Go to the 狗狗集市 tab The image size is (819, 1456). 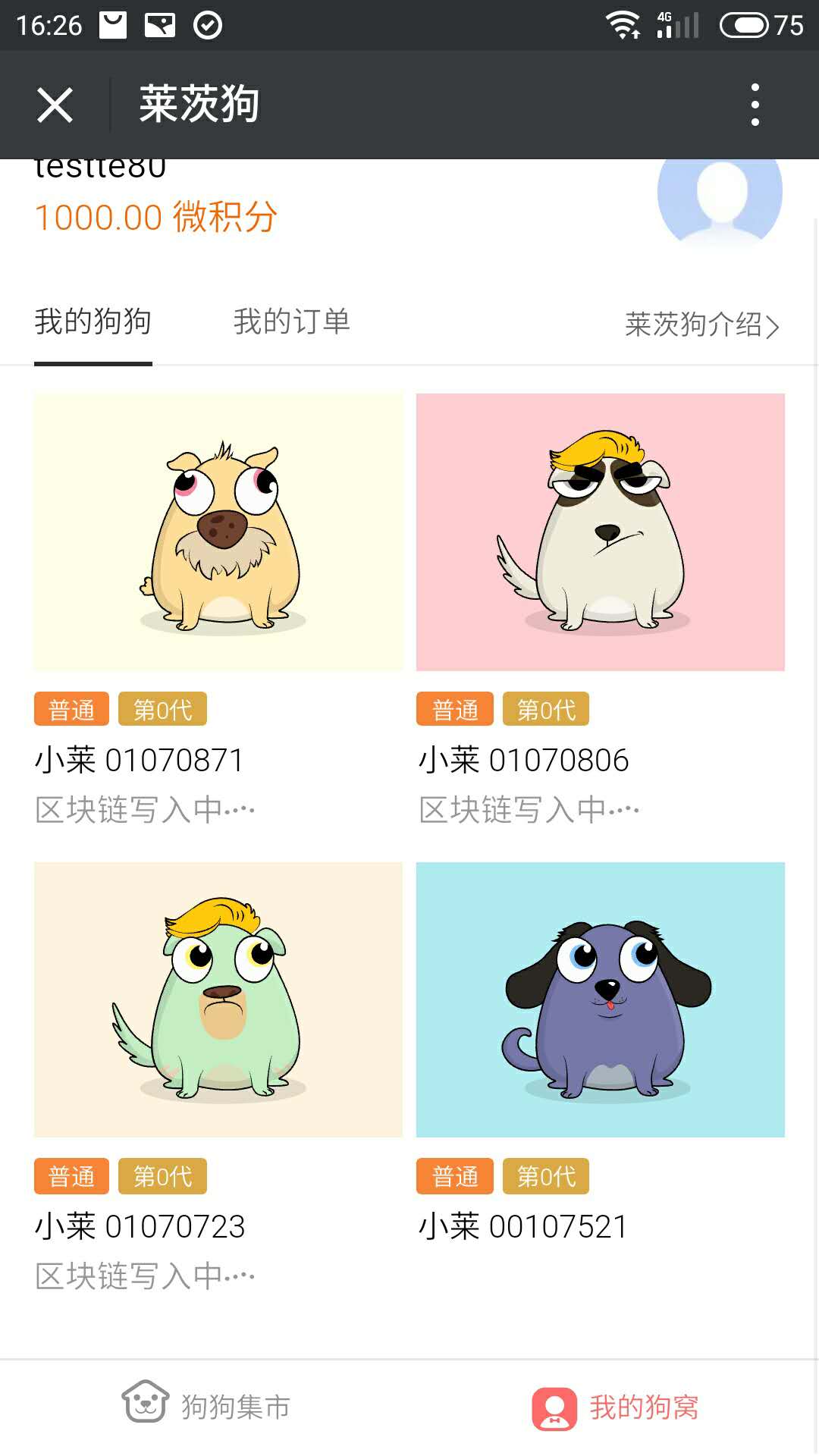pos(206,1407)
